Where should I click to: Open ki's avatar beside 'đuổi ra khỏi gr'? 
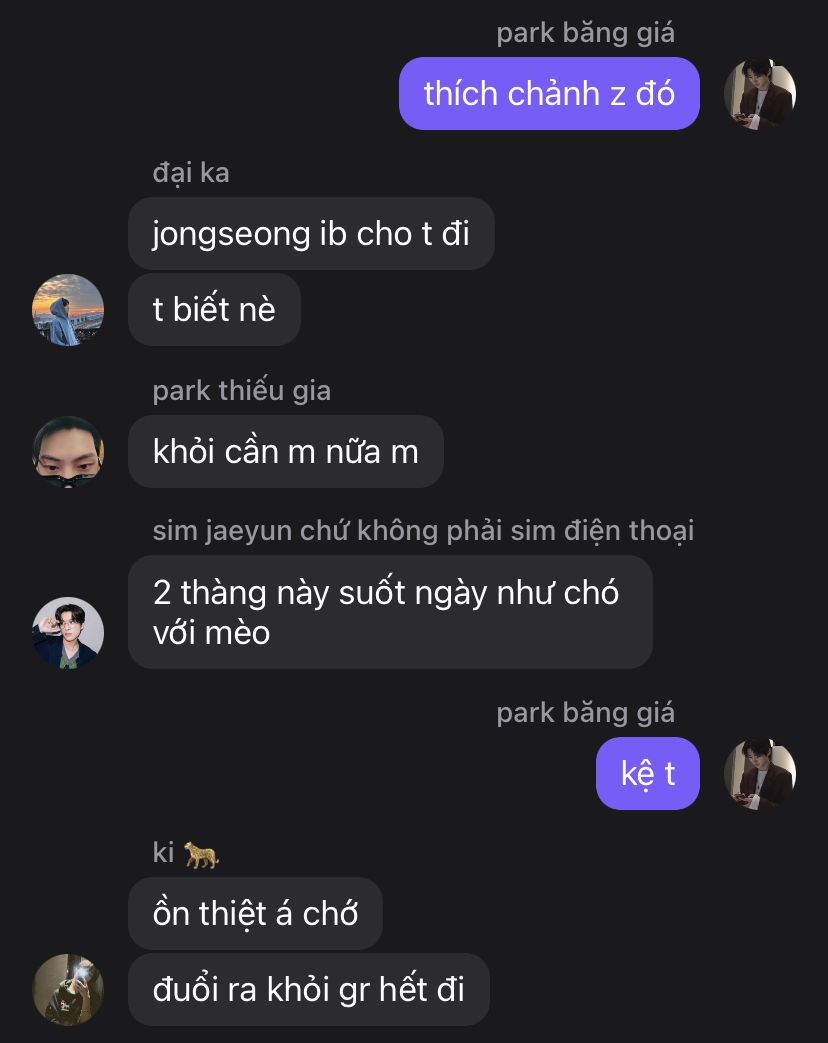[68, 989]
